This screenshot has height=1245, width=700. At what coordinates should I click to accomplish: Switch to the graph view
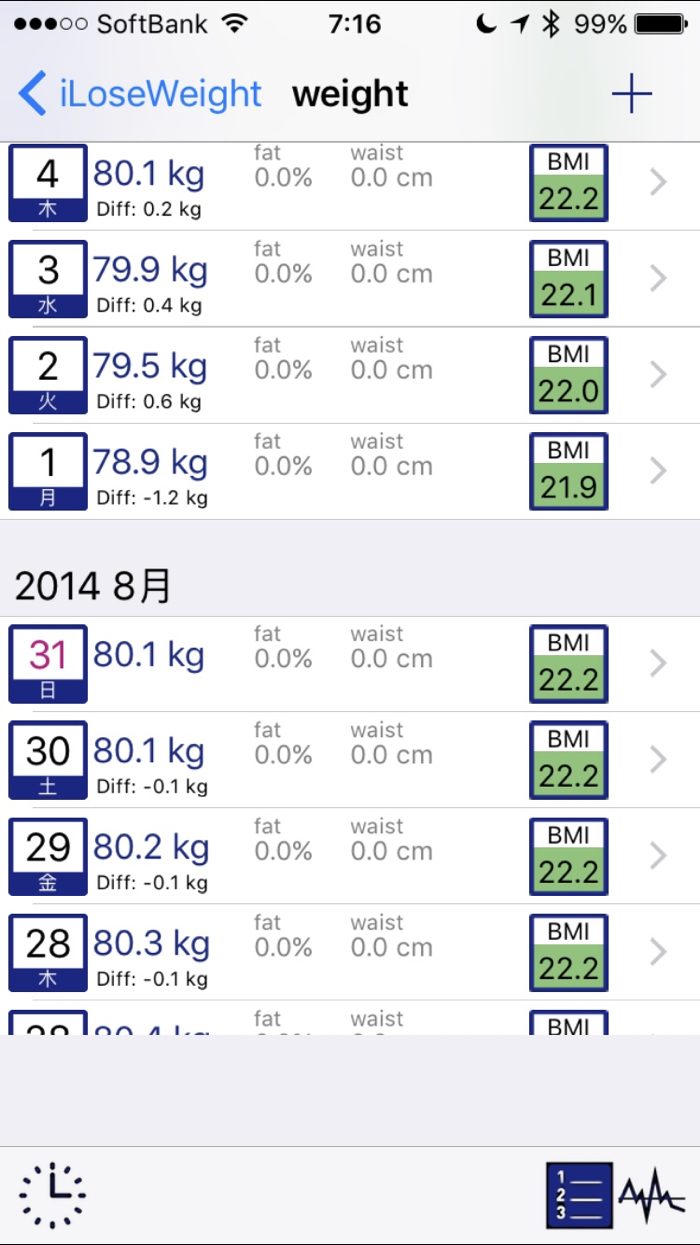point(652,1195)
